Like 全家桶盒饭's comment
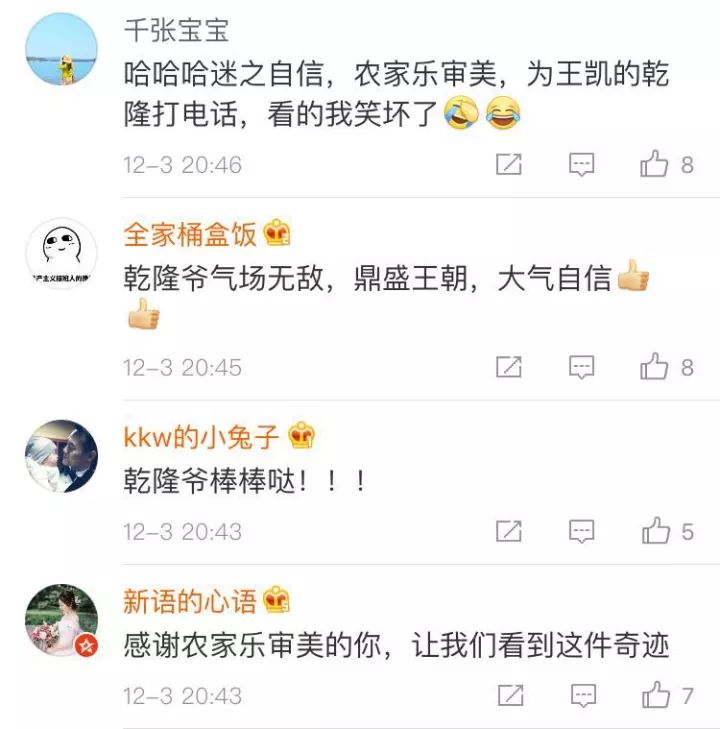The height and width of the screenshot is (729, 720). tap(655, 367)
